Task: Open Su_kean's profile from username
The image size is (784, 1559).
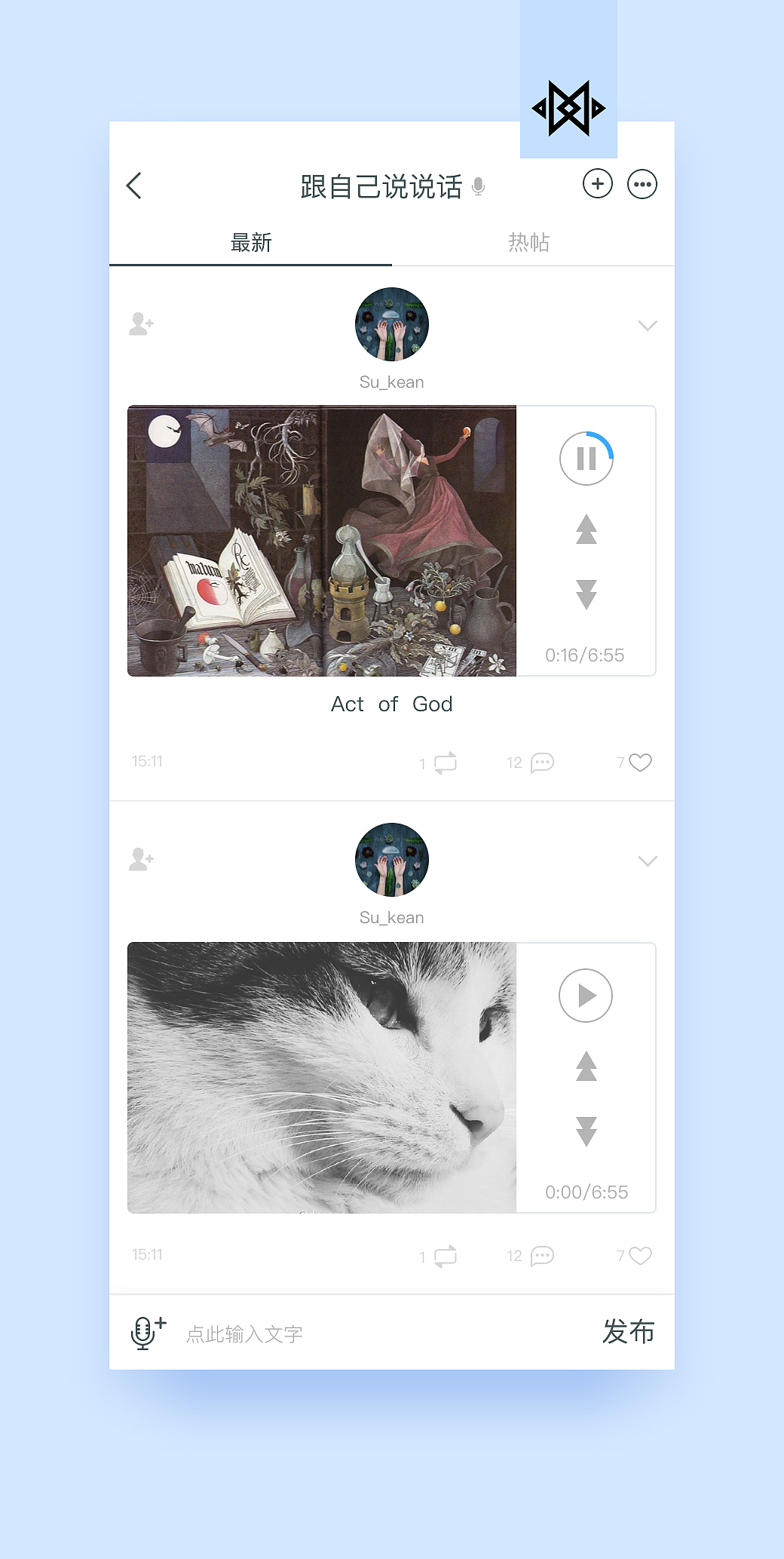Action: 391,382
